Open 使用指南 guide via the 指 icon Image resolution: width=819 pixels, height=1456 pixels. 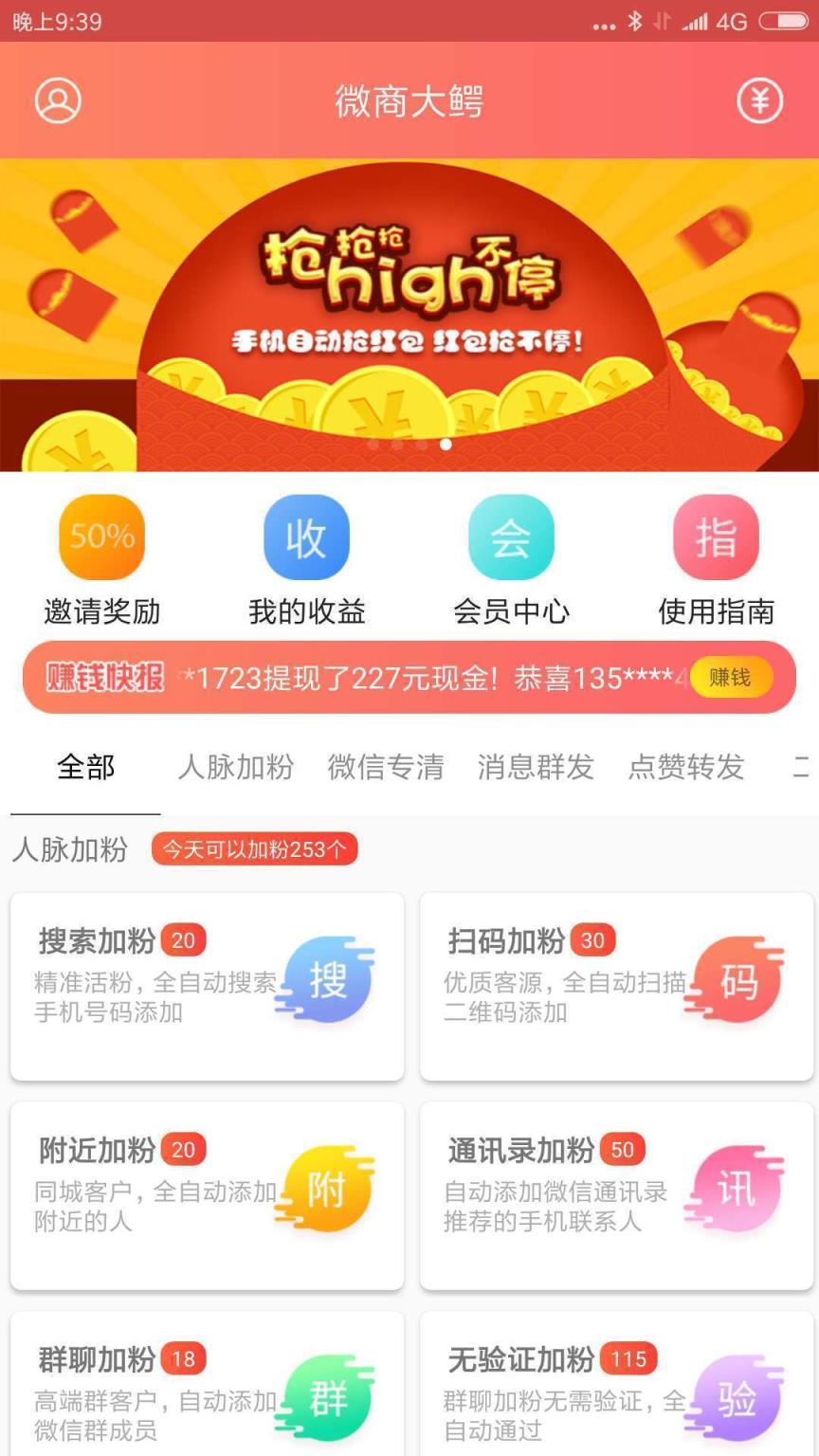717,537
